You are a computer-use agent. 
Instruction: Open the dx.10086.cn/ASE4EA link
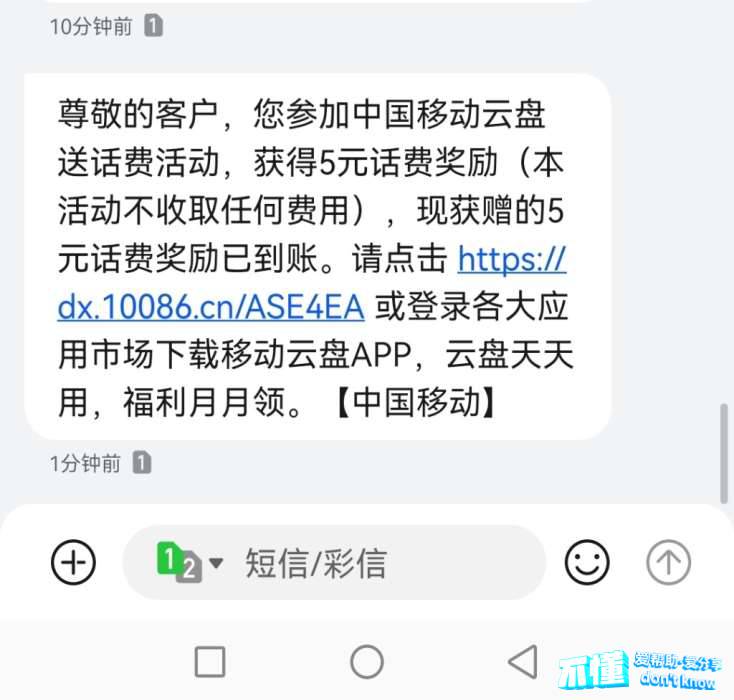point(210,307)
